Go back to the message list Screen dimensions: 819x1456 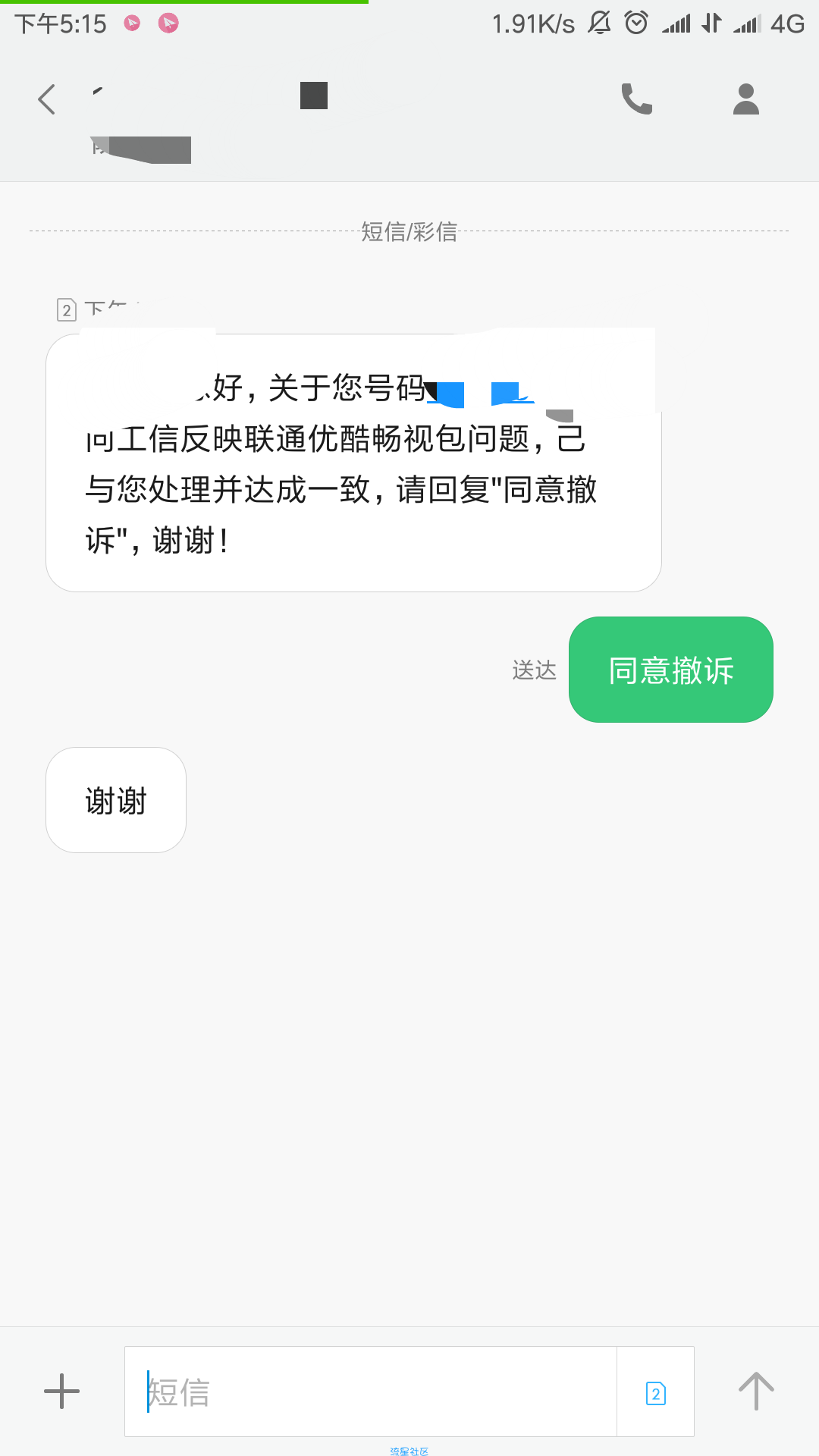[47, 99]
